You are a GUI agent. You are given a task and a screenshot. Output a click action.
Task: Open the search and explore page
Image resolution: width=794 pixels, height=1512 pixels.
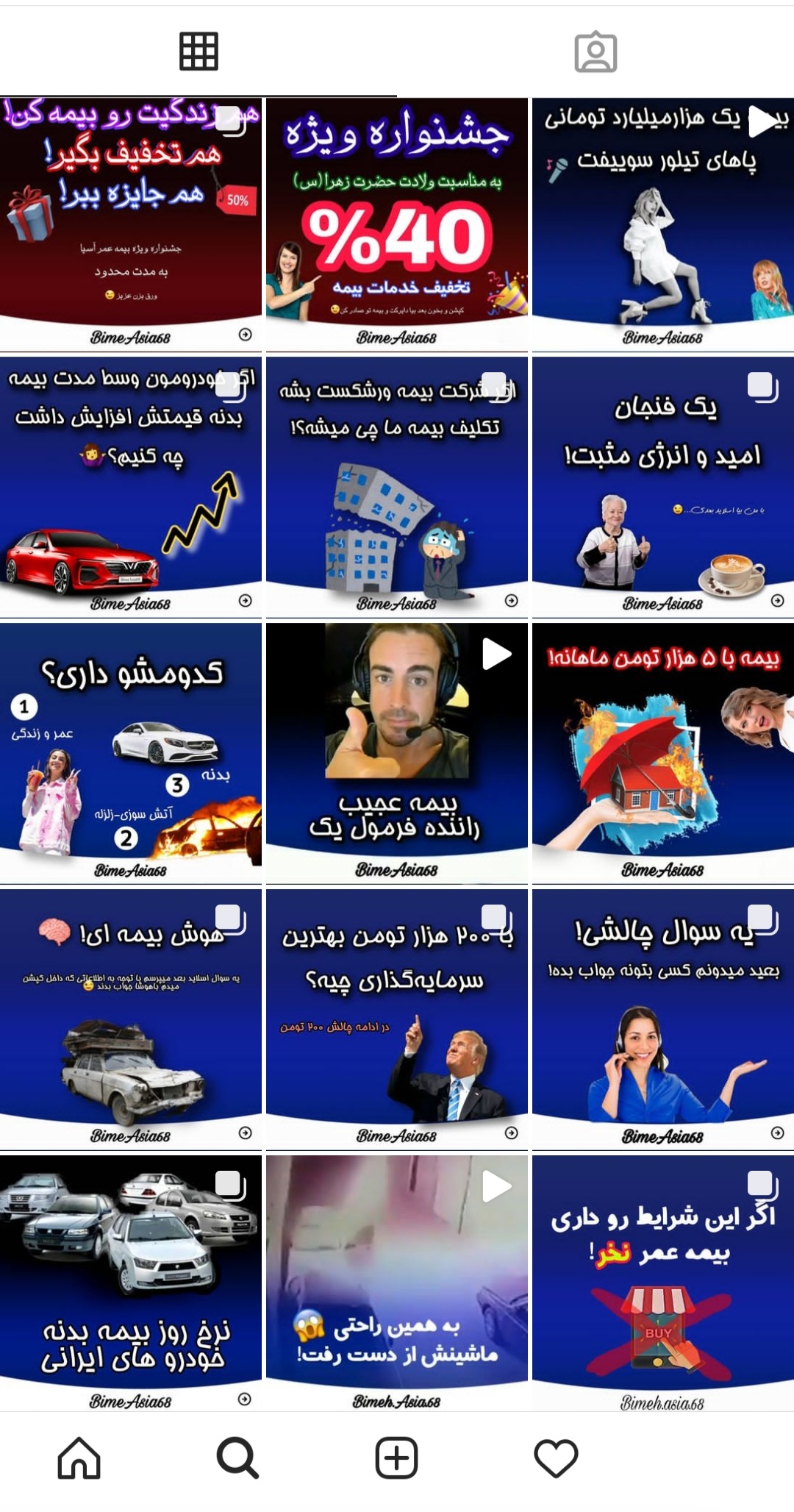[237, 1458]
